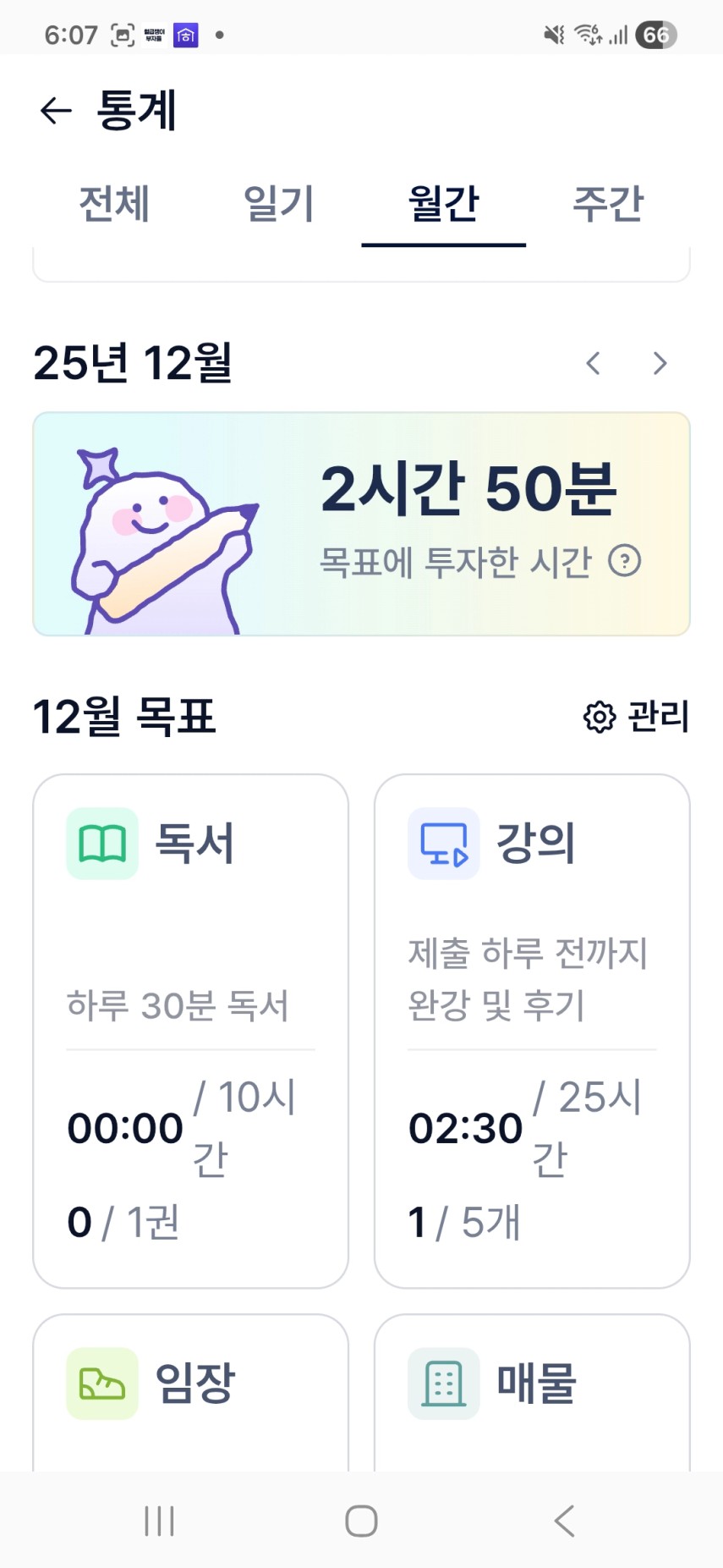Tap the system home button
Image resolution: width=723 pixels, height=1568 pixels.
click(x=361, y=1521)
